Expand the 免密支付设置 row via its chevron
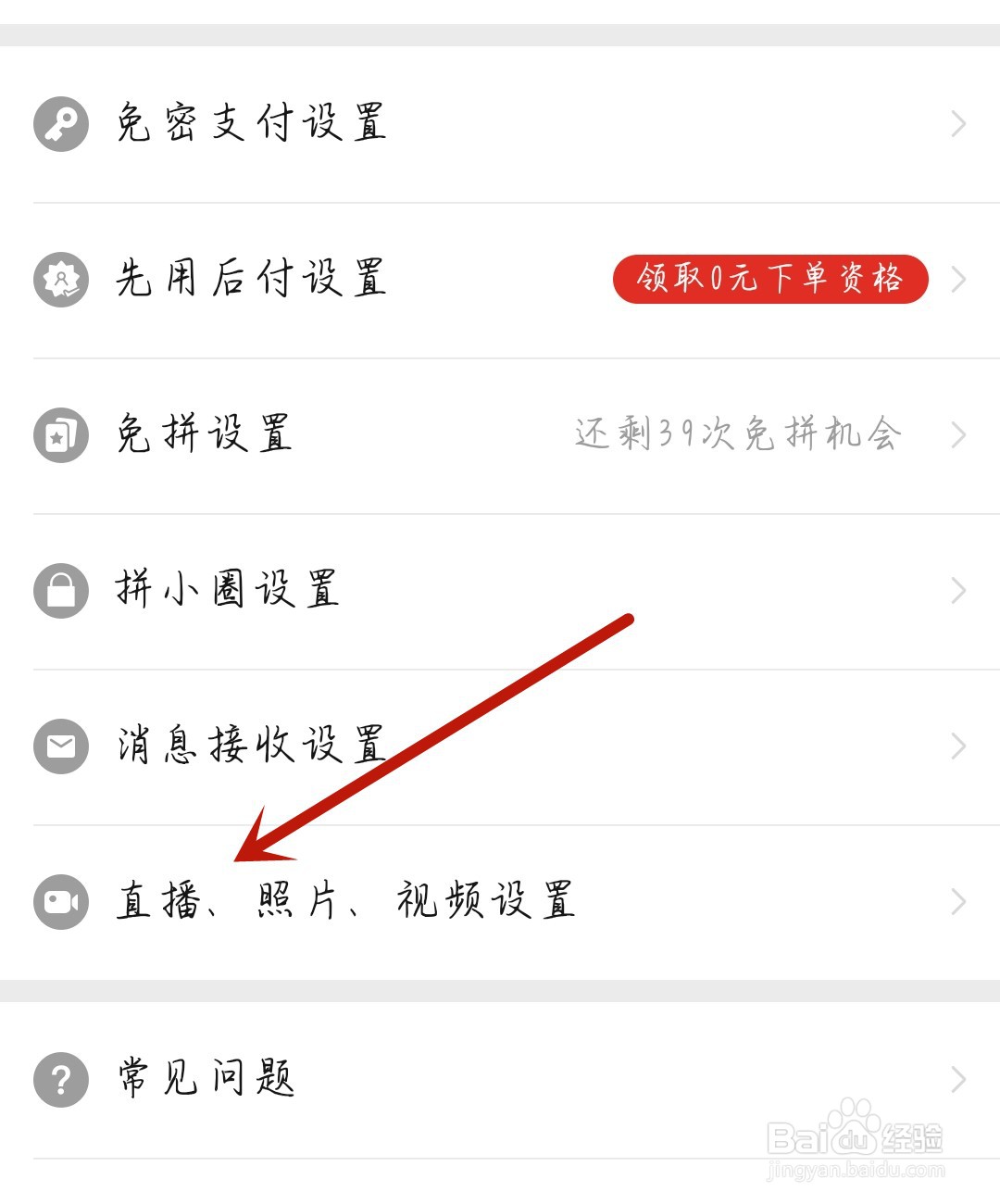Screen dimensions: 1000x1204 coord(959,123)
